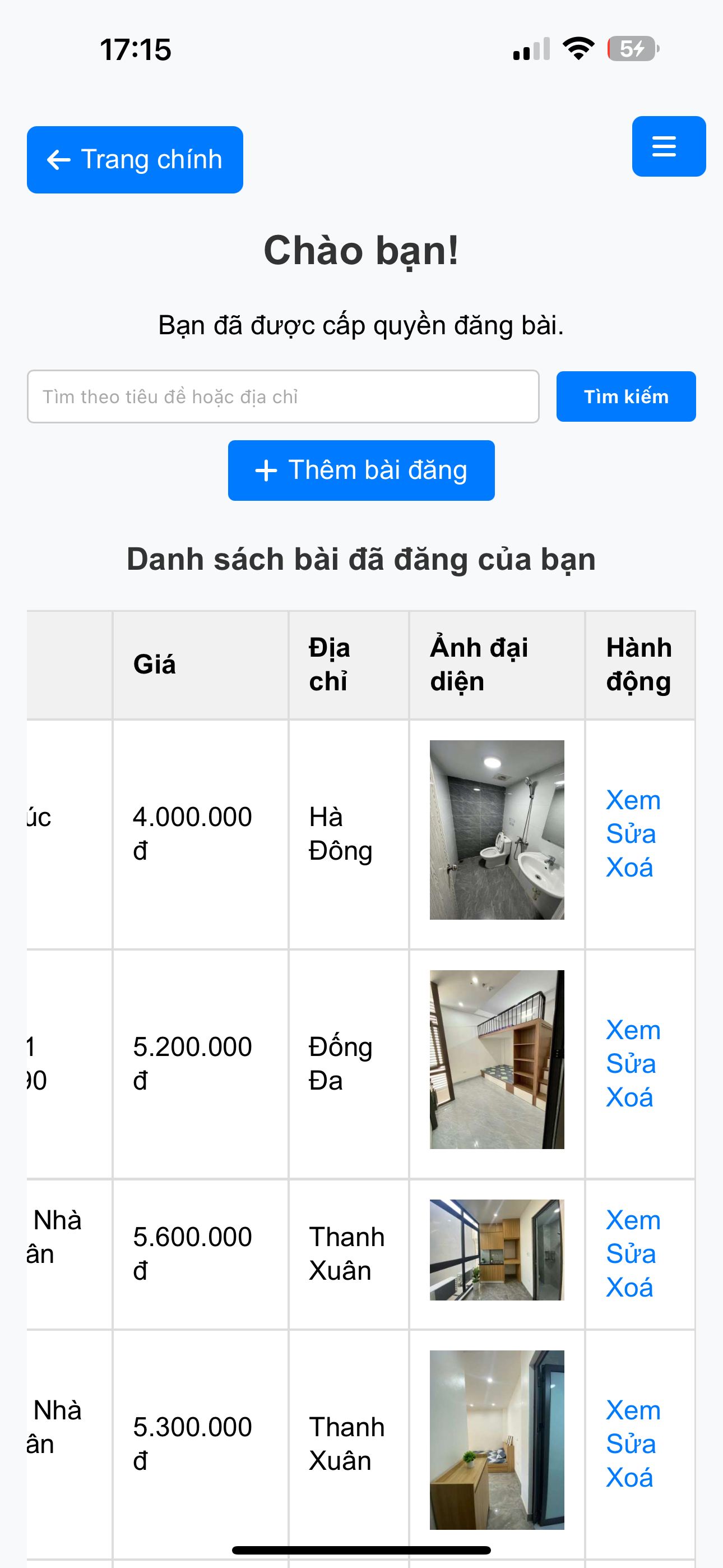The height and width of the screenshot is (1568, 723).
Task: Delete the 5.200.000 đ Đống Đa listing
Action: [629, 1097]
